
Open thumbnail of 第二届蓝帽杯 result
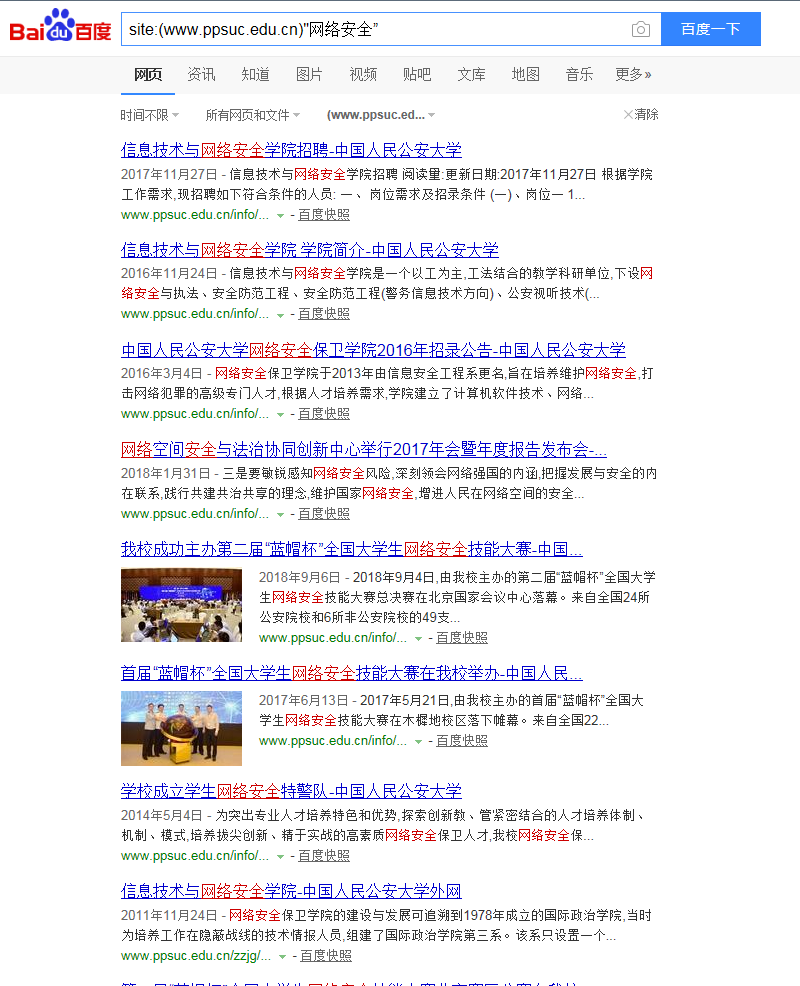pos(181,605)
